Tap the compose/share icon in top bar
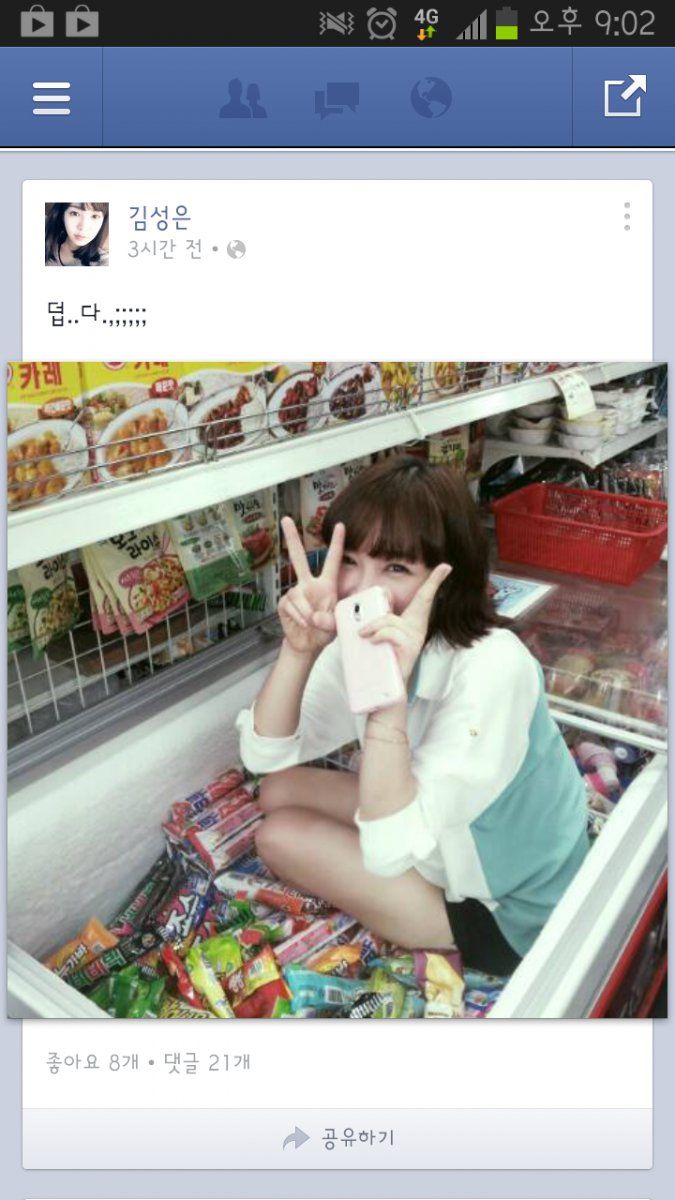This screenshot has width=675, height=1200. tap(624, 97)
